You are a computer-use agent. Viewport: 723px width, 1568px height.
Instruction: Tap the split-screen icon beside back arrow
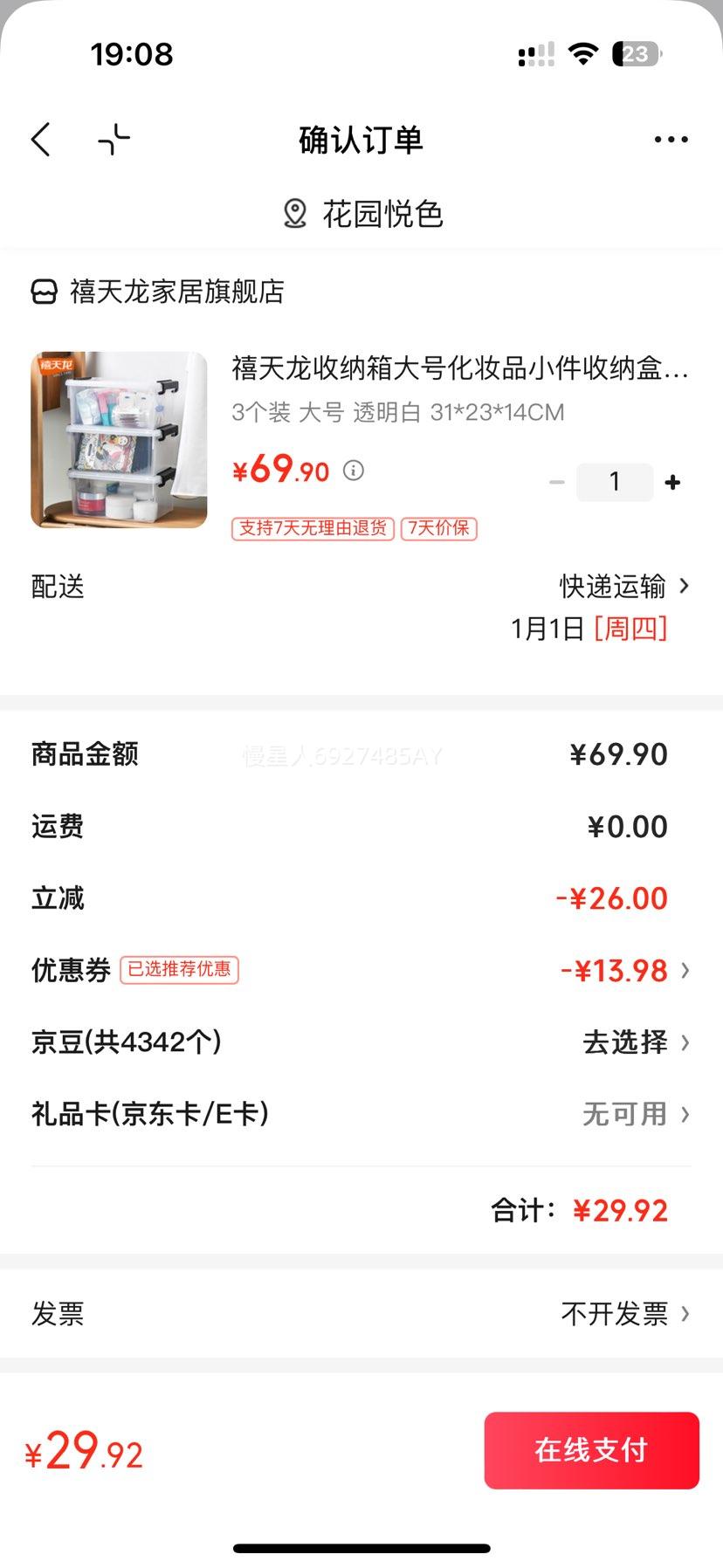click(x=114, y=139)
